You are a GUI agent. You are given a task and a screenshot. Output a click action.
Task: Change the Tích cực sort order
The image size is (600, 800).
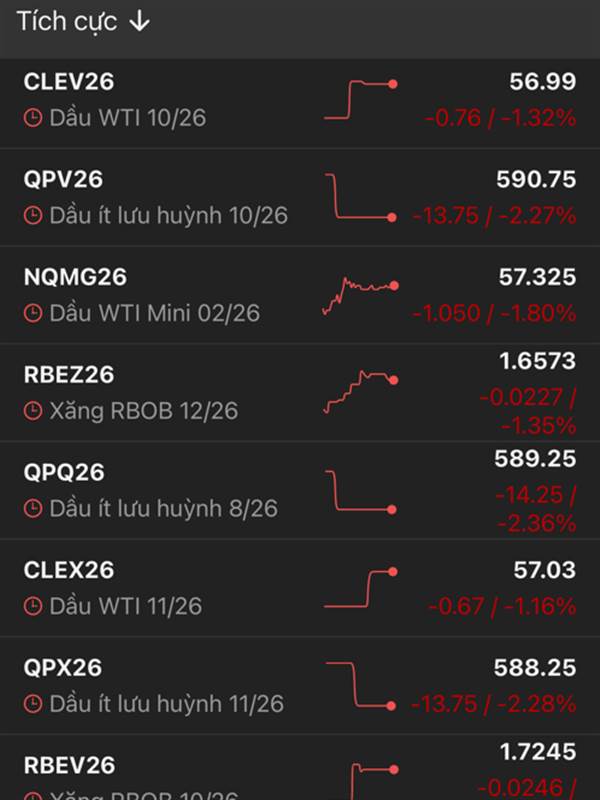click(x=83, y=22)
